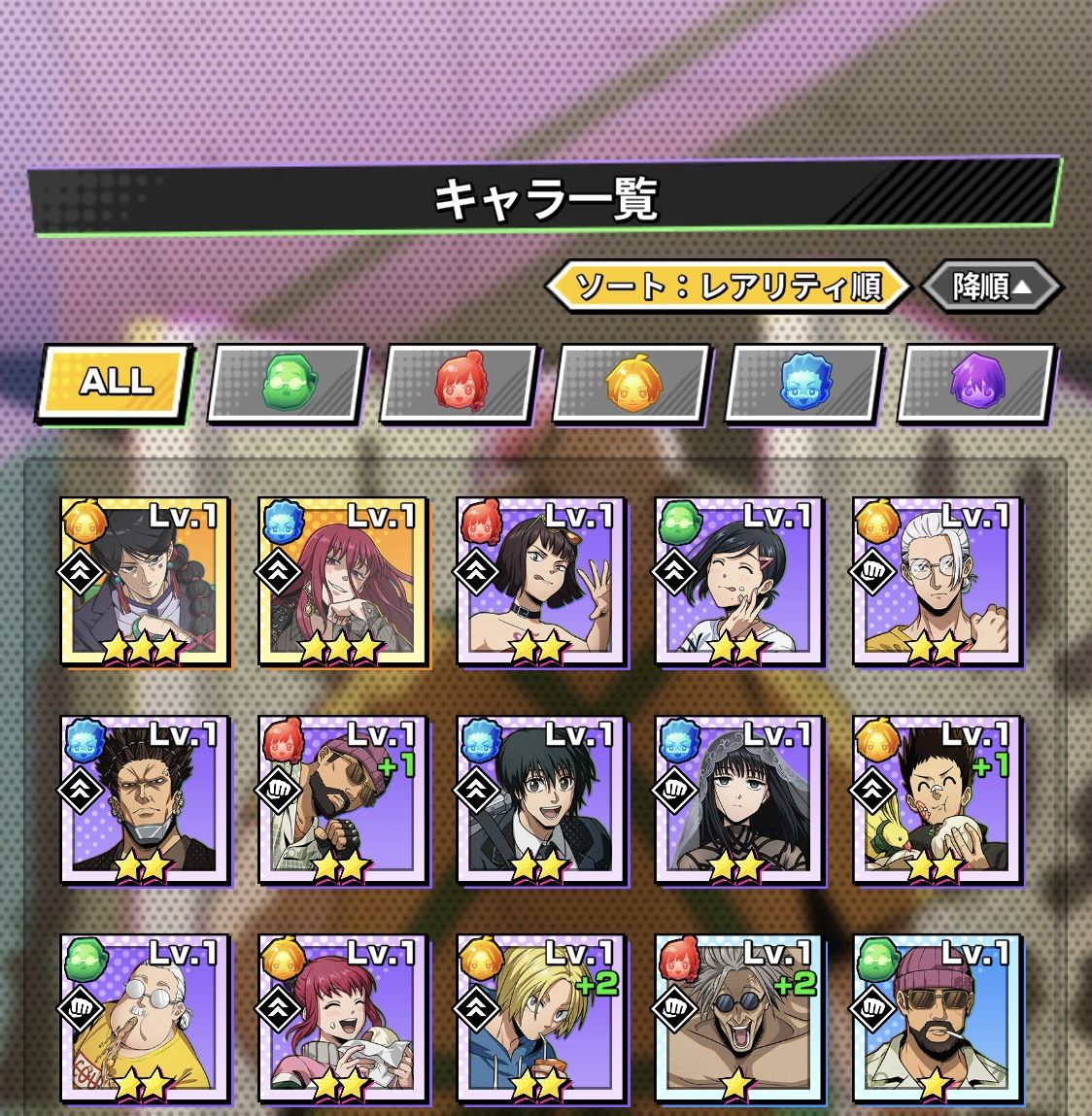
Task: Open the sort by rarity selector
Action: pyautogui.click(x=728, y=287)
